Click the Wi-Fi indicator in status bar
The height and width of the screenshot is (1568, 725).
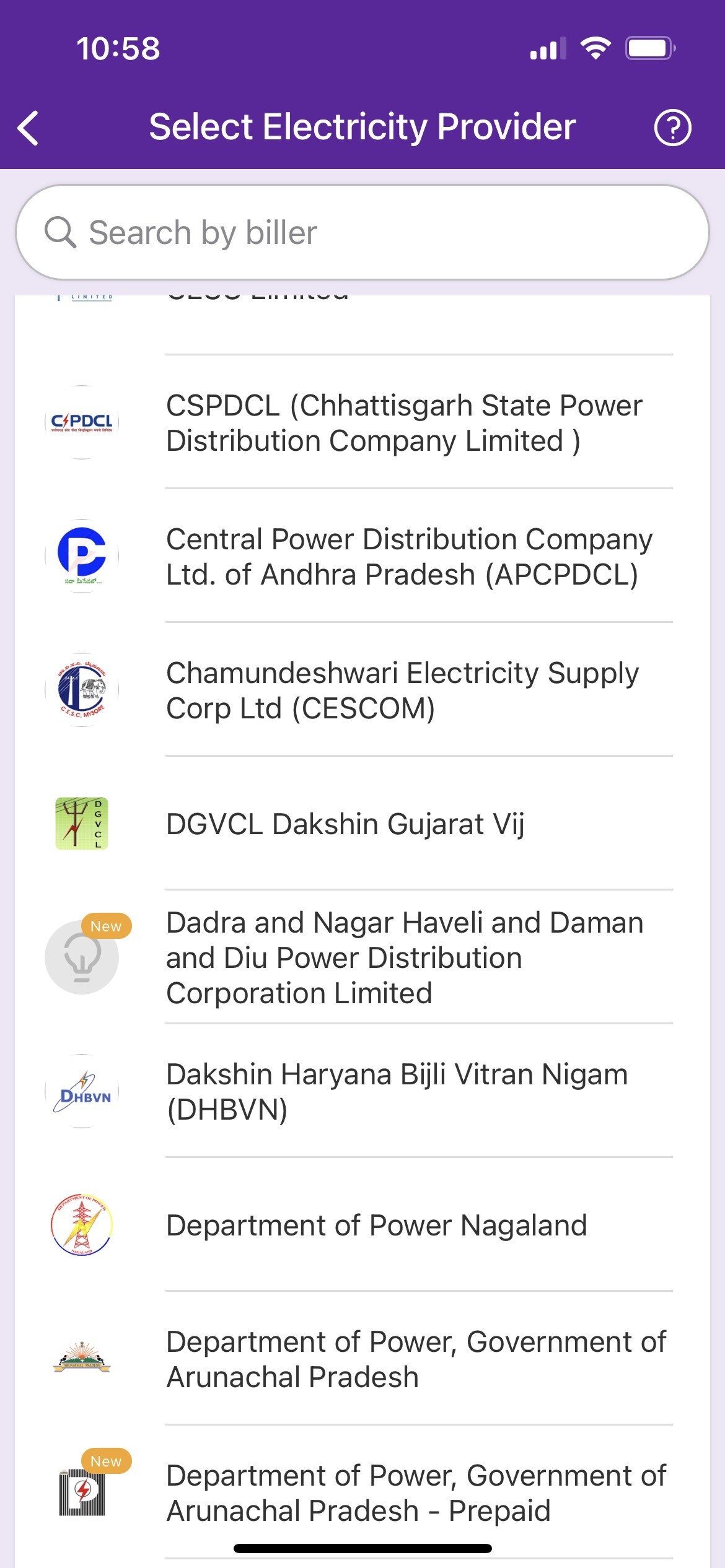coord(595,49)
